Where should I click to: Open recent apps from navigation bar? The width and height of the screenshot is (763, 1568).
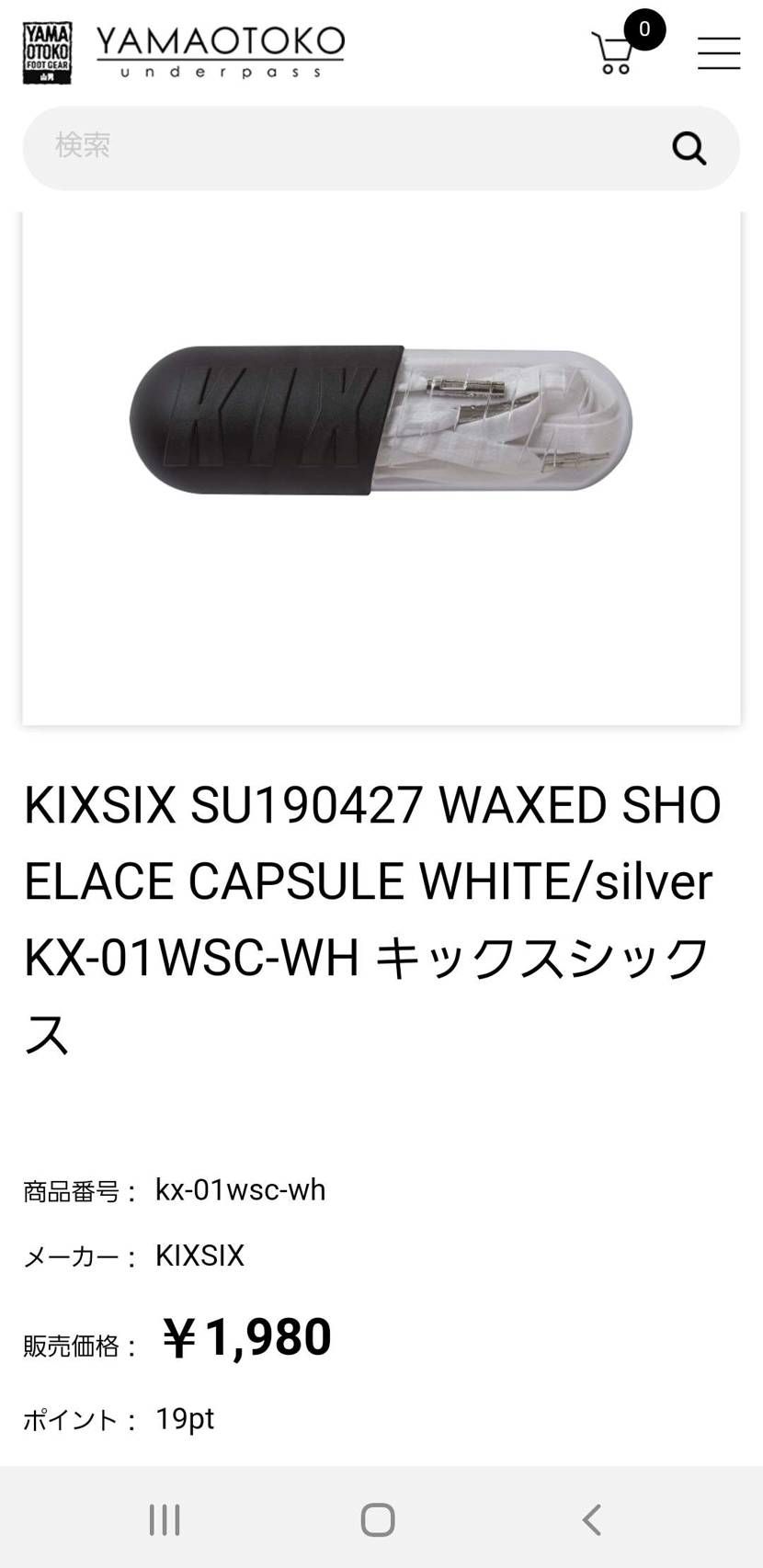(x=165, y=1519)
